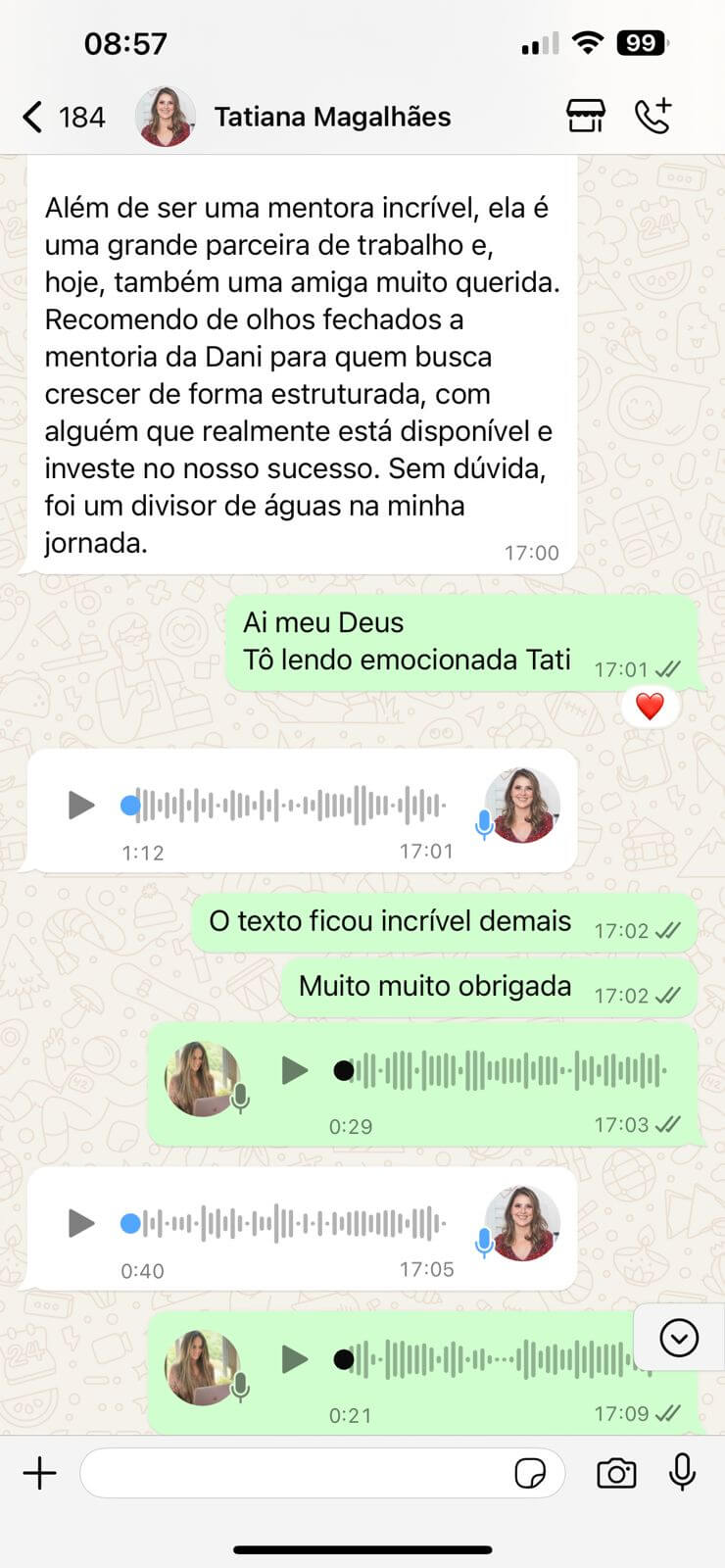The width and height of the screenshot is (725, 1568).
Task: Tap the message text field
Action: [294, 1473]
